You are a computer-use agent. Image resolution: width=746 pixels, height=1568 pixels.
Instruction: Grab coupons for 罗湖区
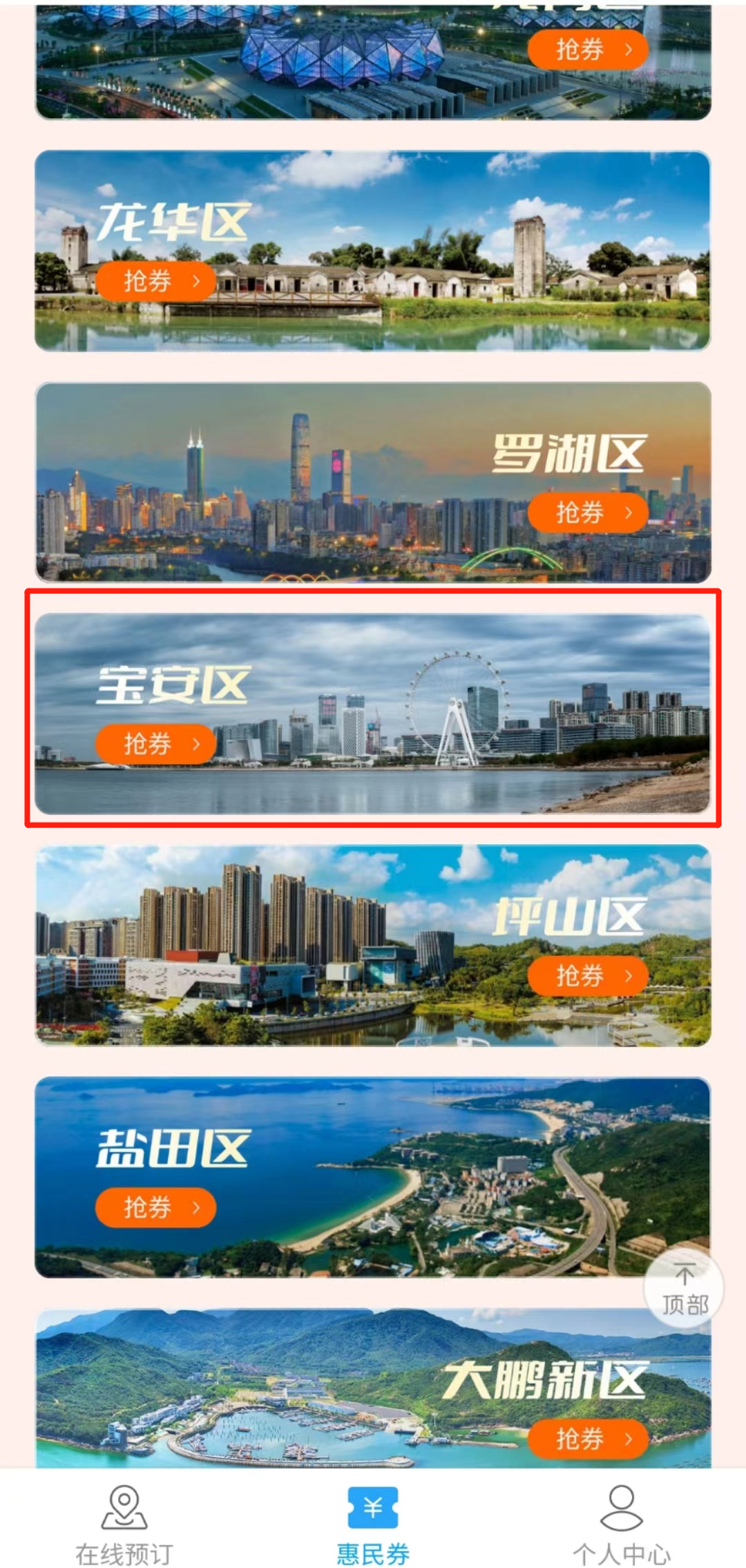[588, 513]
